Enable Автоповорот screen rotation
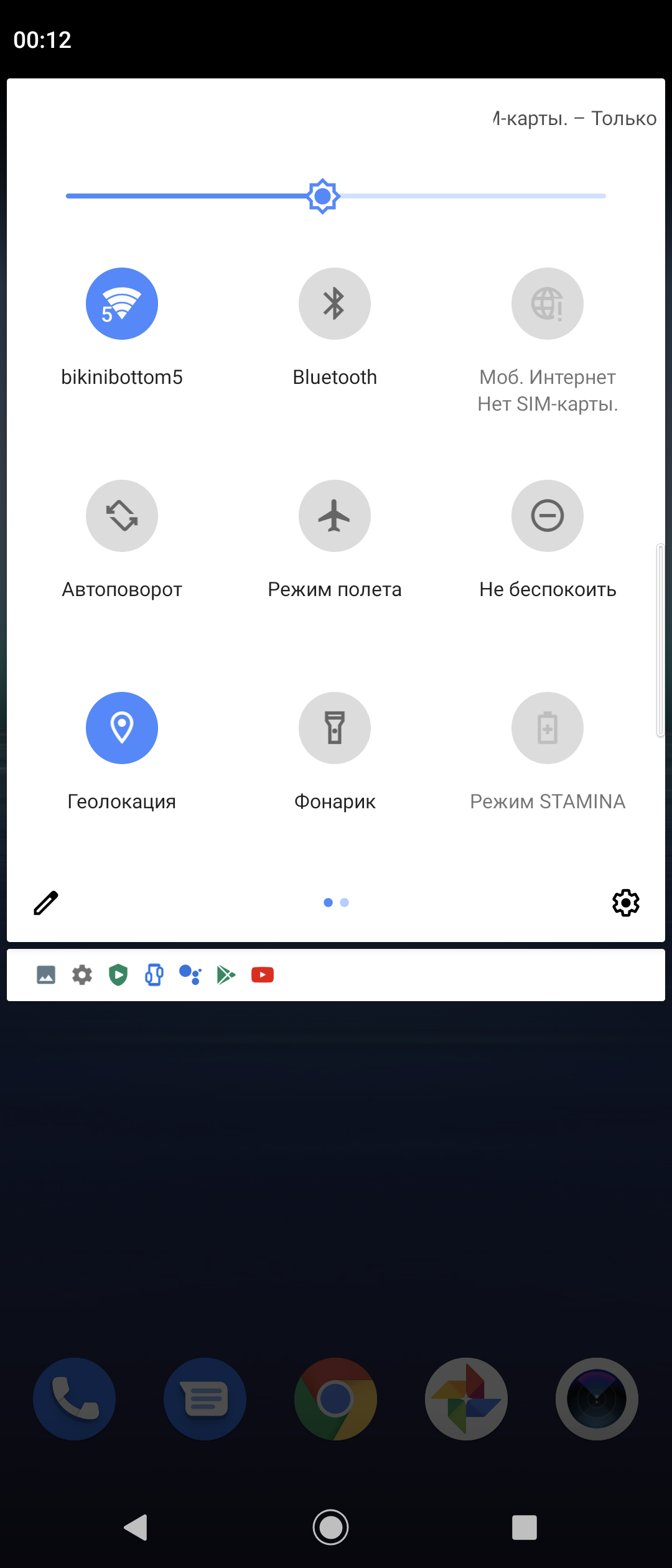Viewport: 672px width, 1568px height. coord(122,516)
